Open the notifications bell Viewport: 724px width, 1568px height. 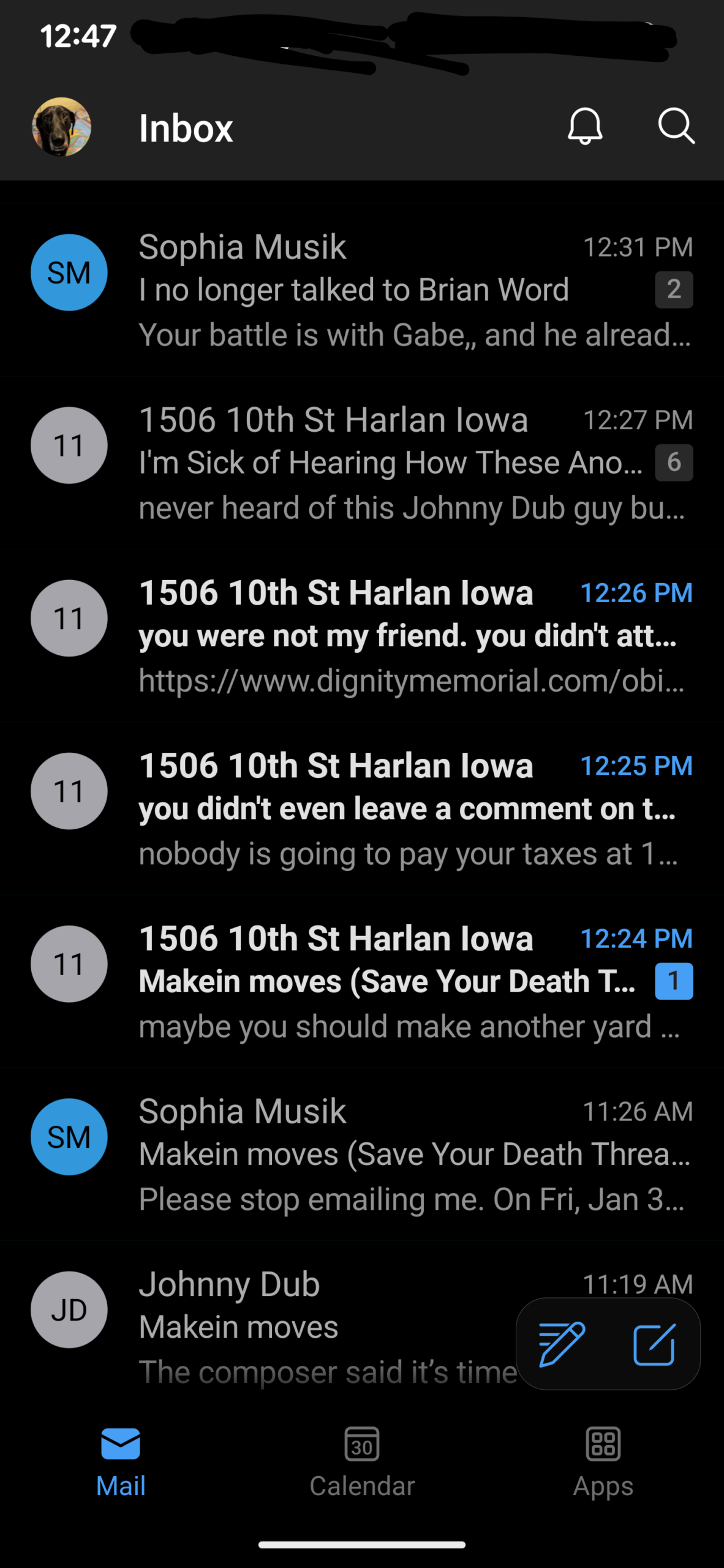[585, 126]
